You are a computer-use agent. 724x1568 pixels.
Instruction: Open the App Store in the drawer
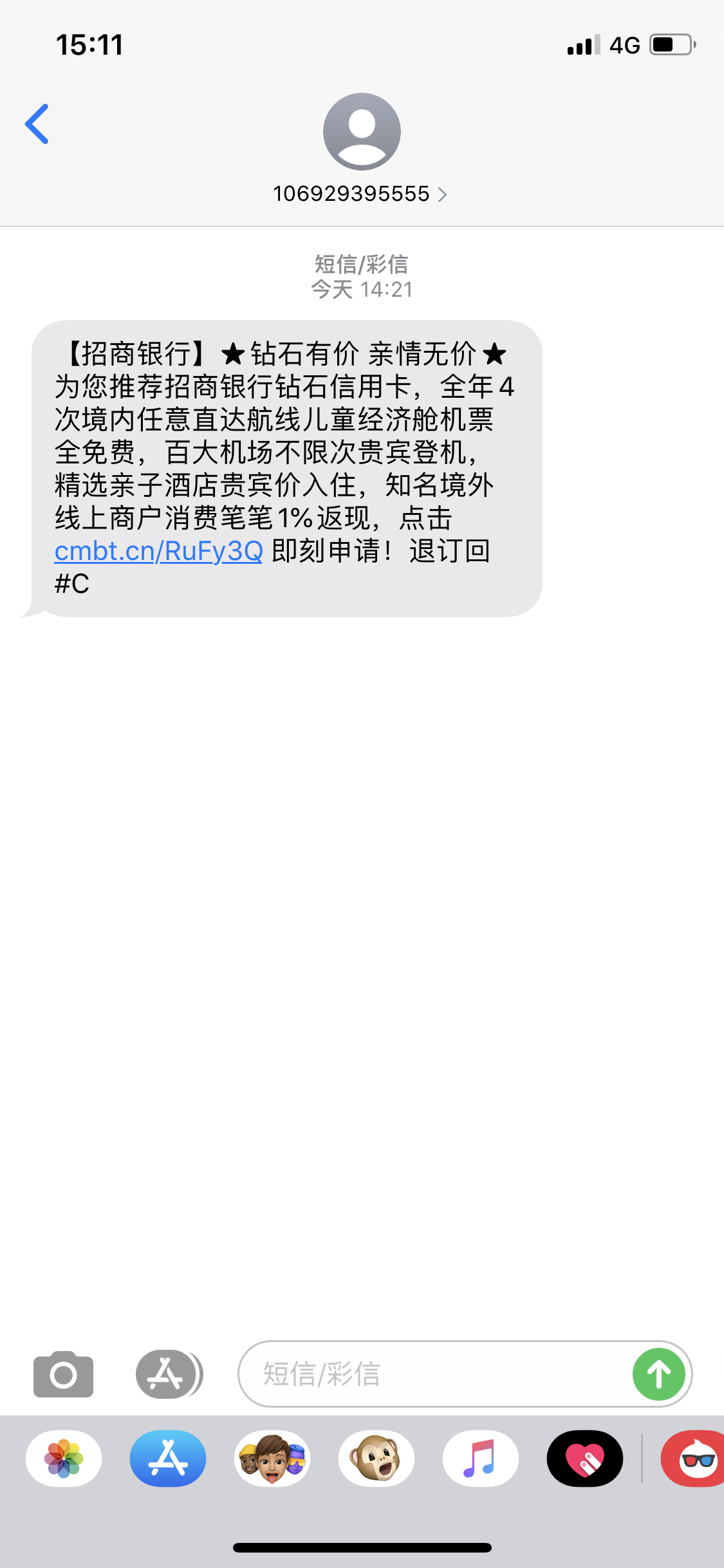(x=168, y=1459)
